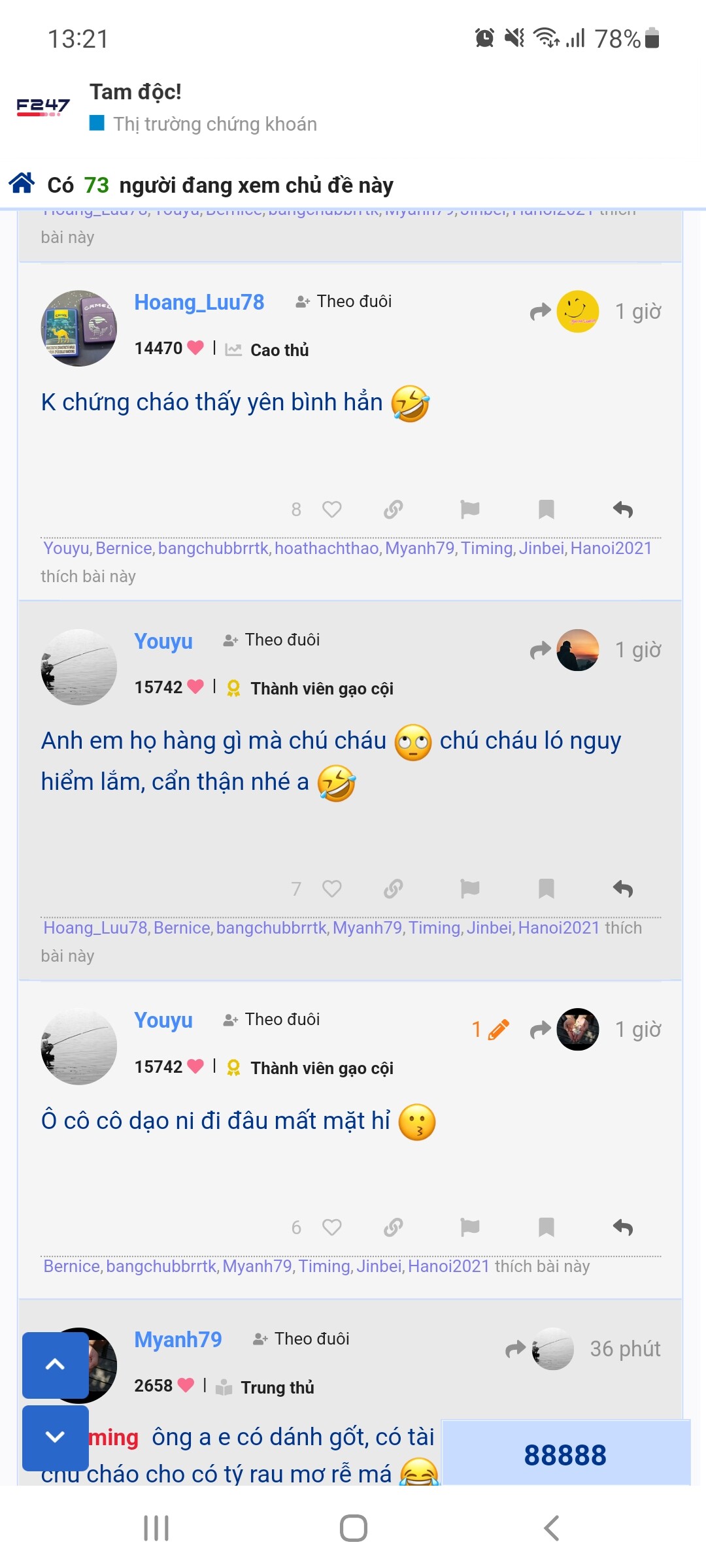Open edit history of Youyu's Ô cô cô post
The width and height of the screenshot is (706, 1568).
[490, 1030]
